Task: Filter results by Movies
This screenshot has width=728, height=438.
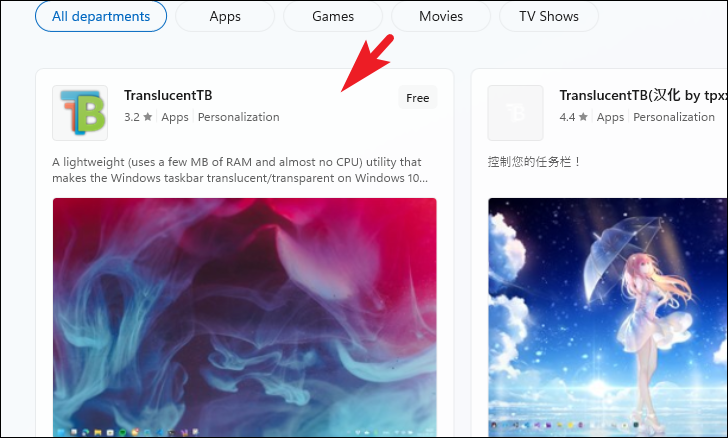Action: click(x=441, y=16)
